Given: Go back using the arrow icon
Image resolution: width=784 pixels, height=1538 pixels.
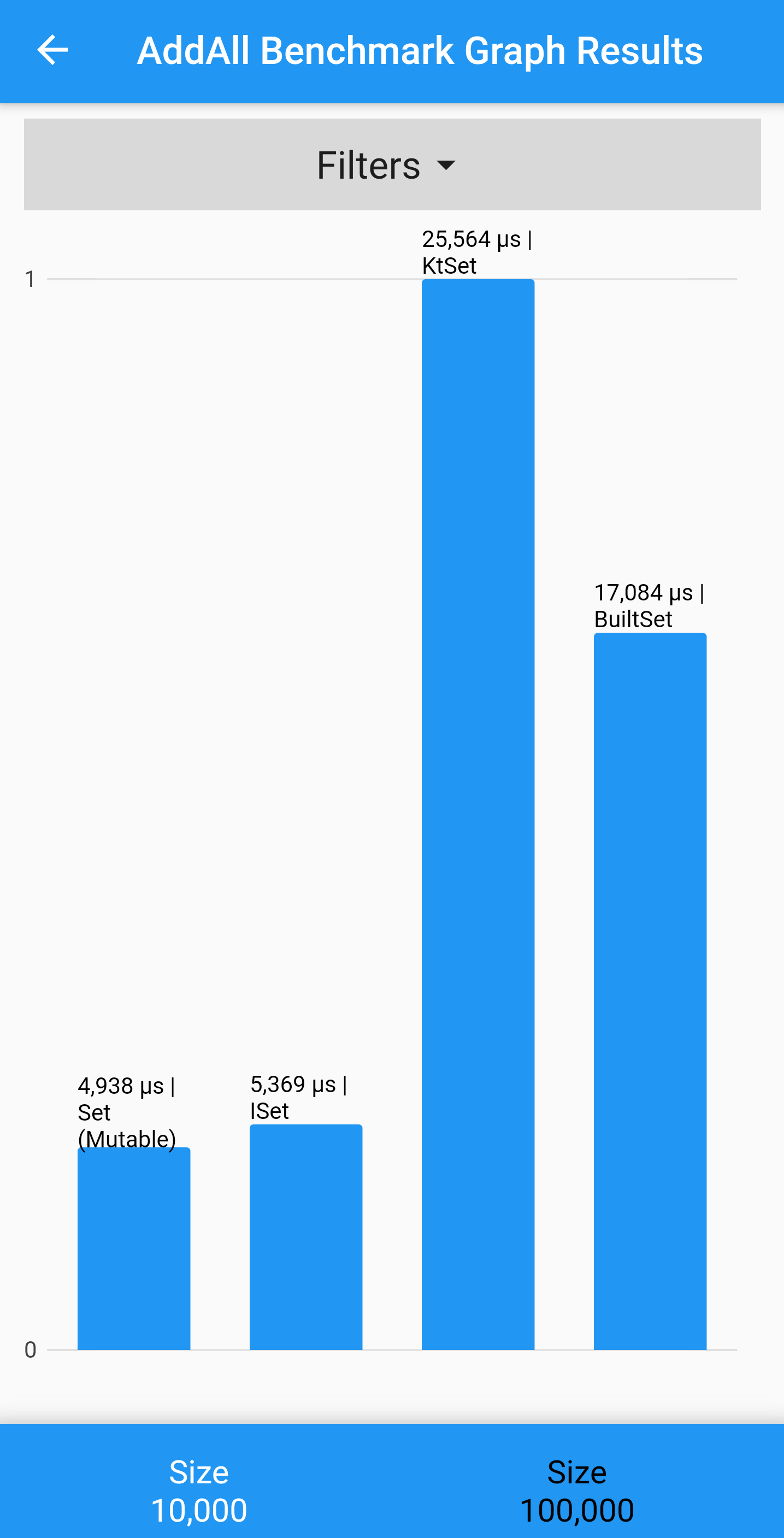Looking at the screenshot, I should point(52,50).
